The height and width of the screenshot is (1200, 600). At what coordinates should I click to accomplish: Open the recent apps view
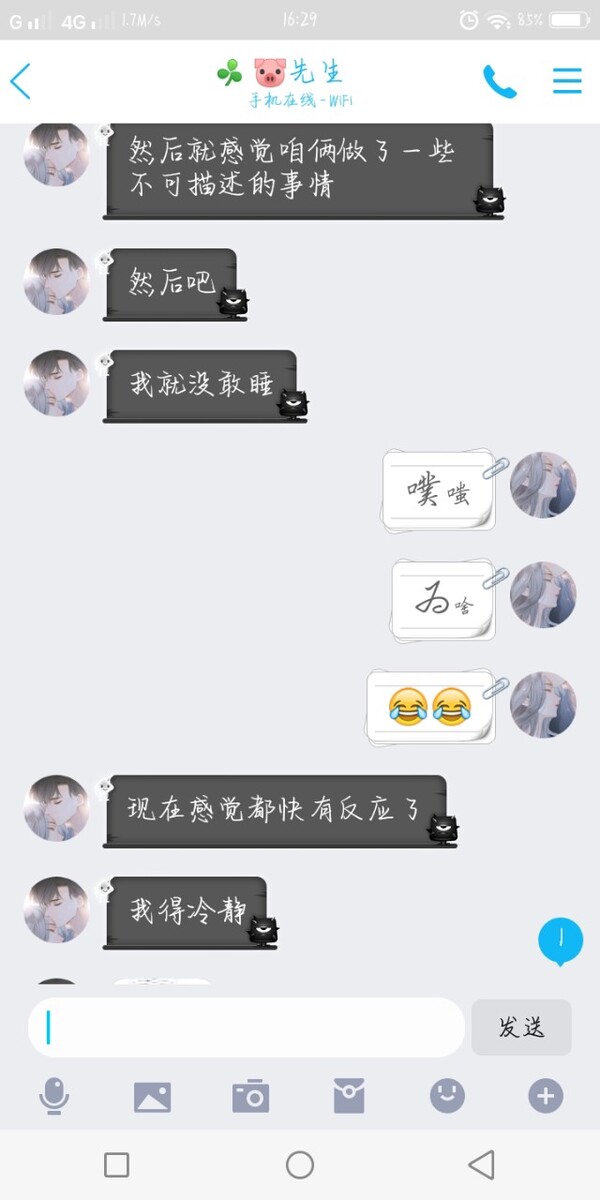(x=117, y=1165)
